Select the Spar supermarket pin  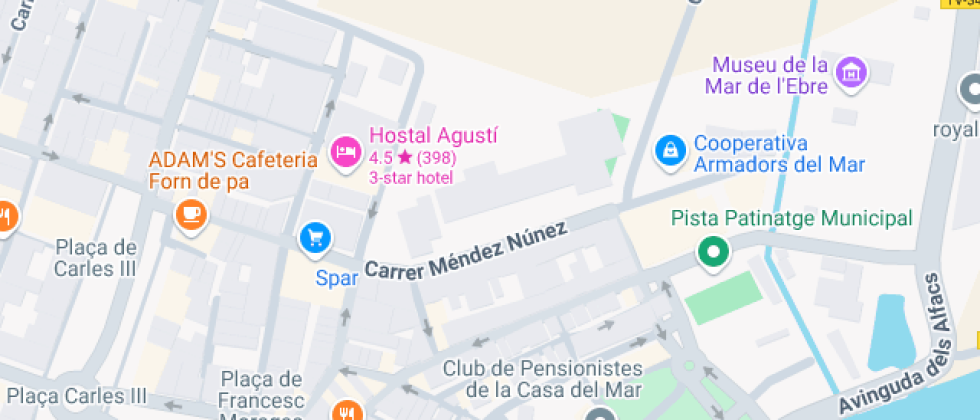coord(316,237)
